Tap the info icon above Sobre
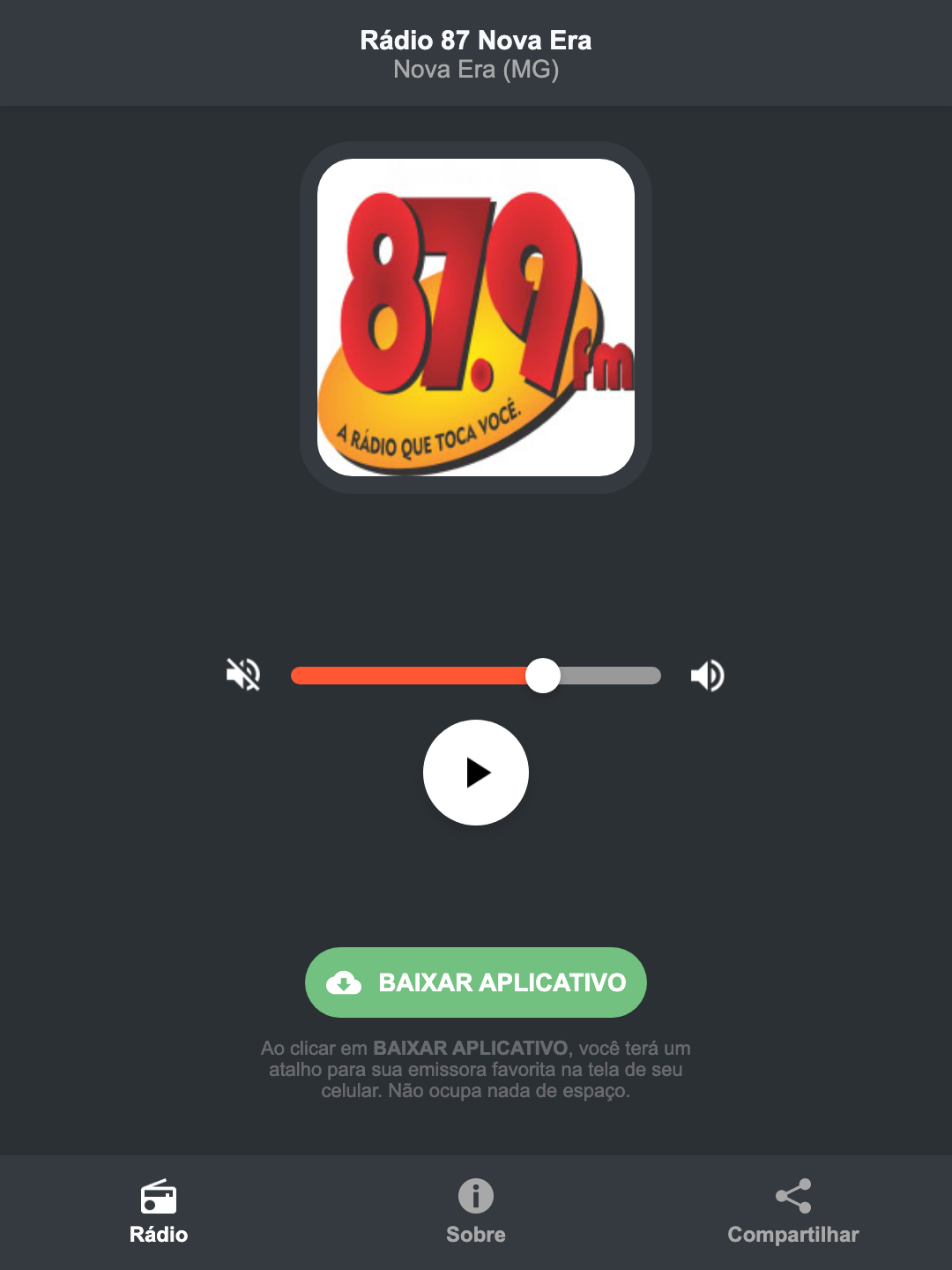Screen dimensions: 952x1270 click(475, 1198)
